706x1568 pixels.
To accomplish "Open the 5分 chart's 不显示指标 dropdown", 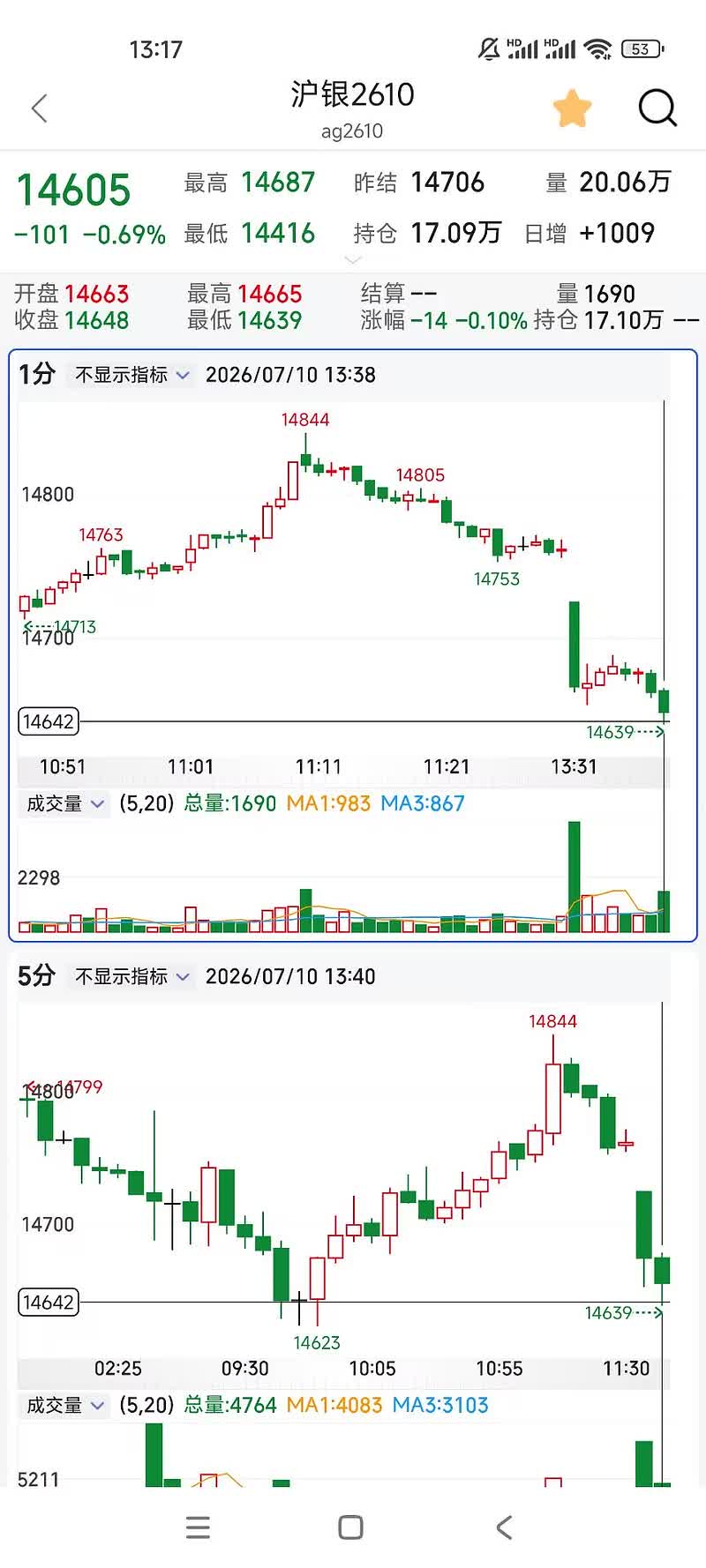I will pos(132,976).
